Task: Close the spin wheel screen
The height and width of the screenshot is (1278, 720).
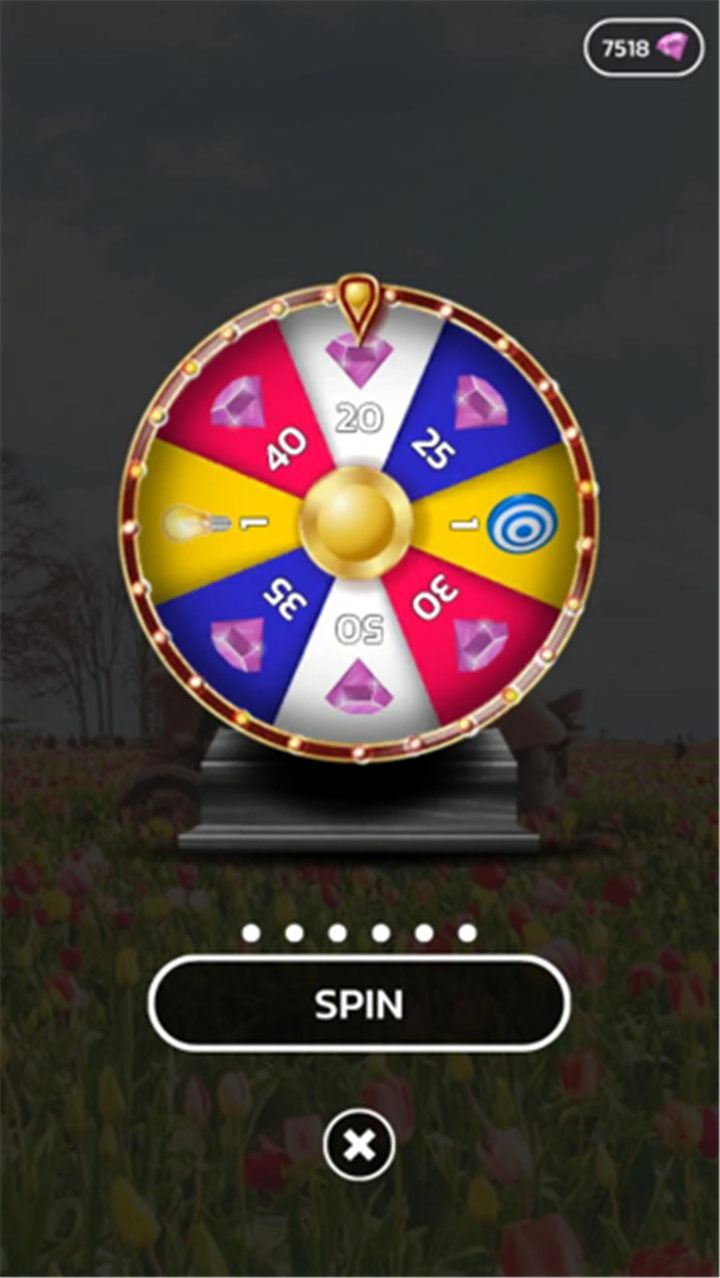Action: click(x=359, y=1145)
